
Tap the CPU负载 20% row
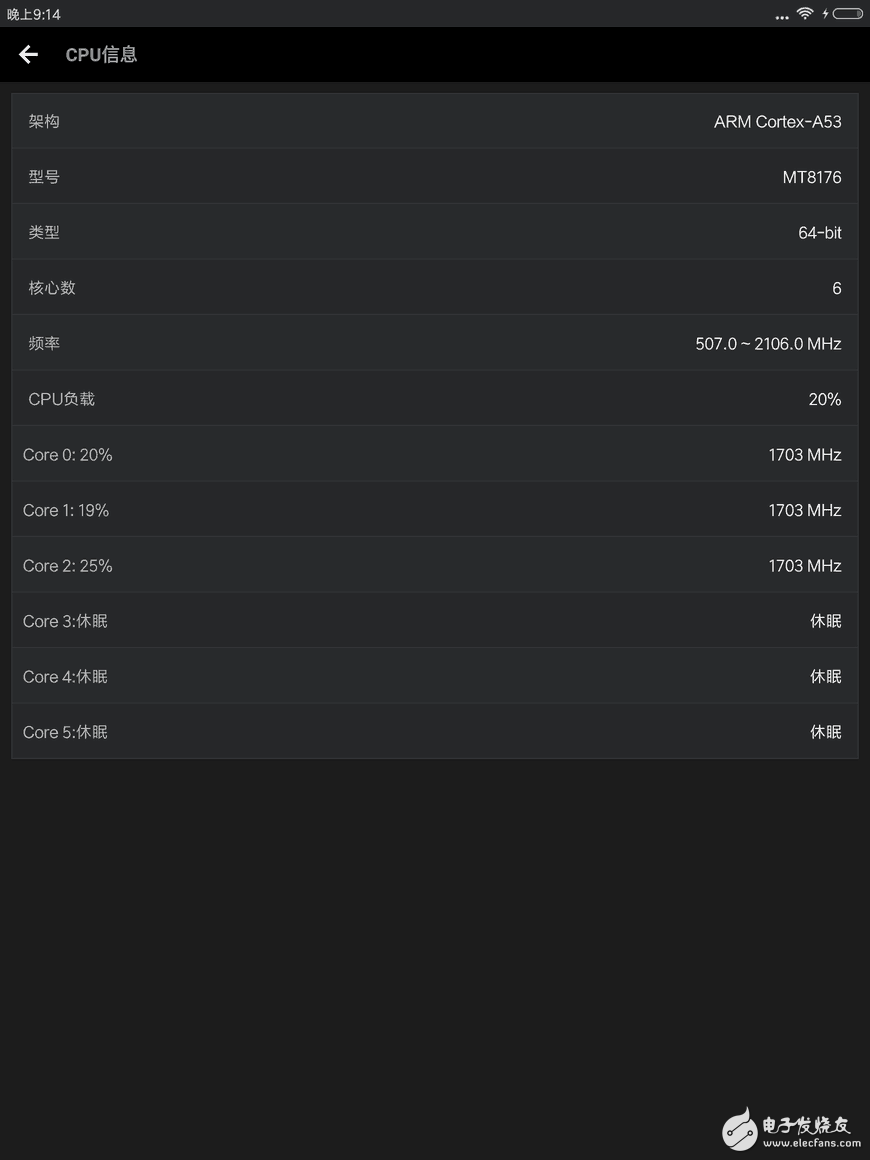[x=435, y=398]
